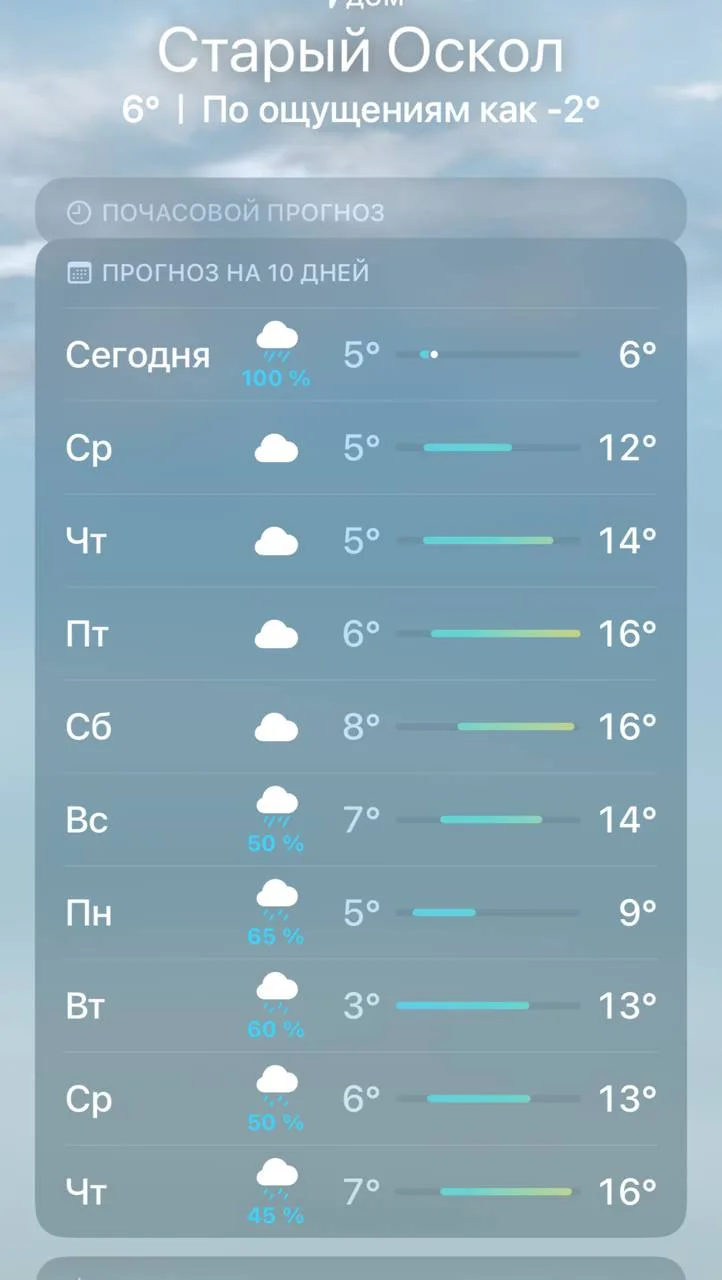
Task: View details for the Сб forecast
Action: 360,727
